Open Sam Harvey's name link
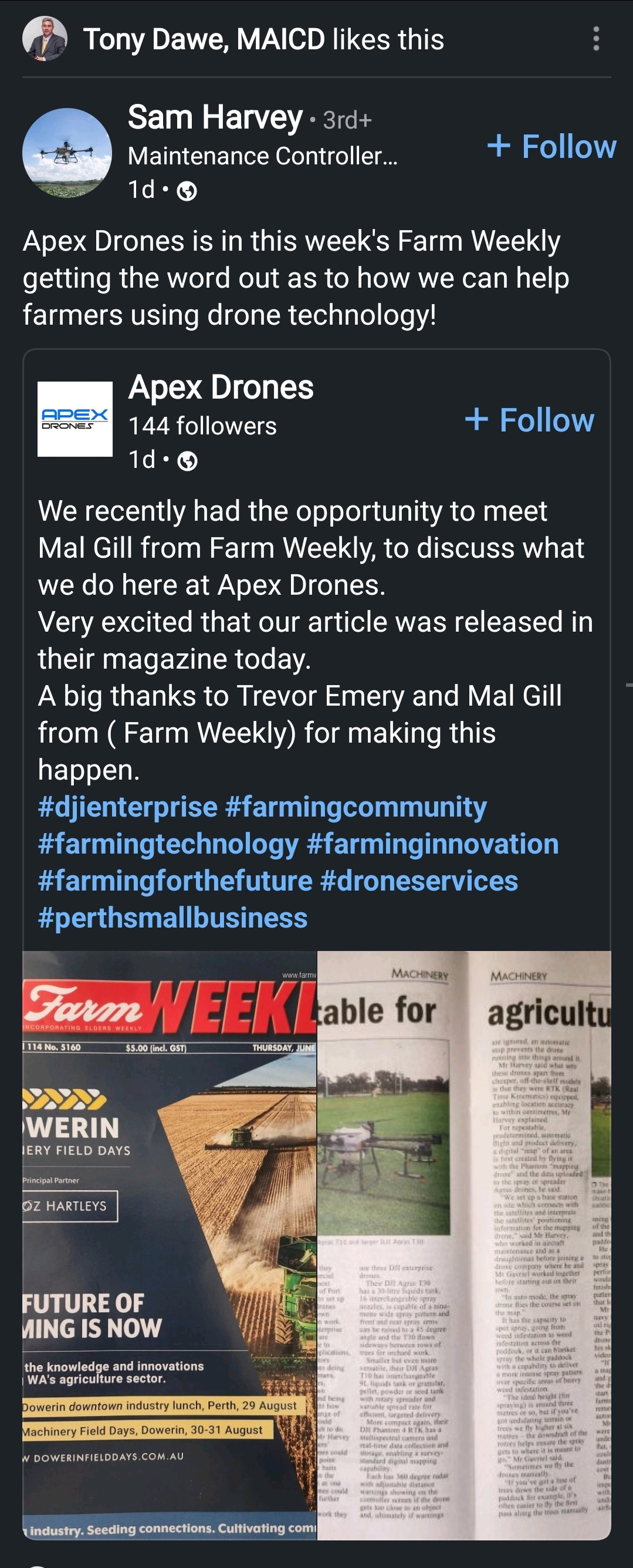This screenshot has height=1568, width=633. click(x=215, y=117)
